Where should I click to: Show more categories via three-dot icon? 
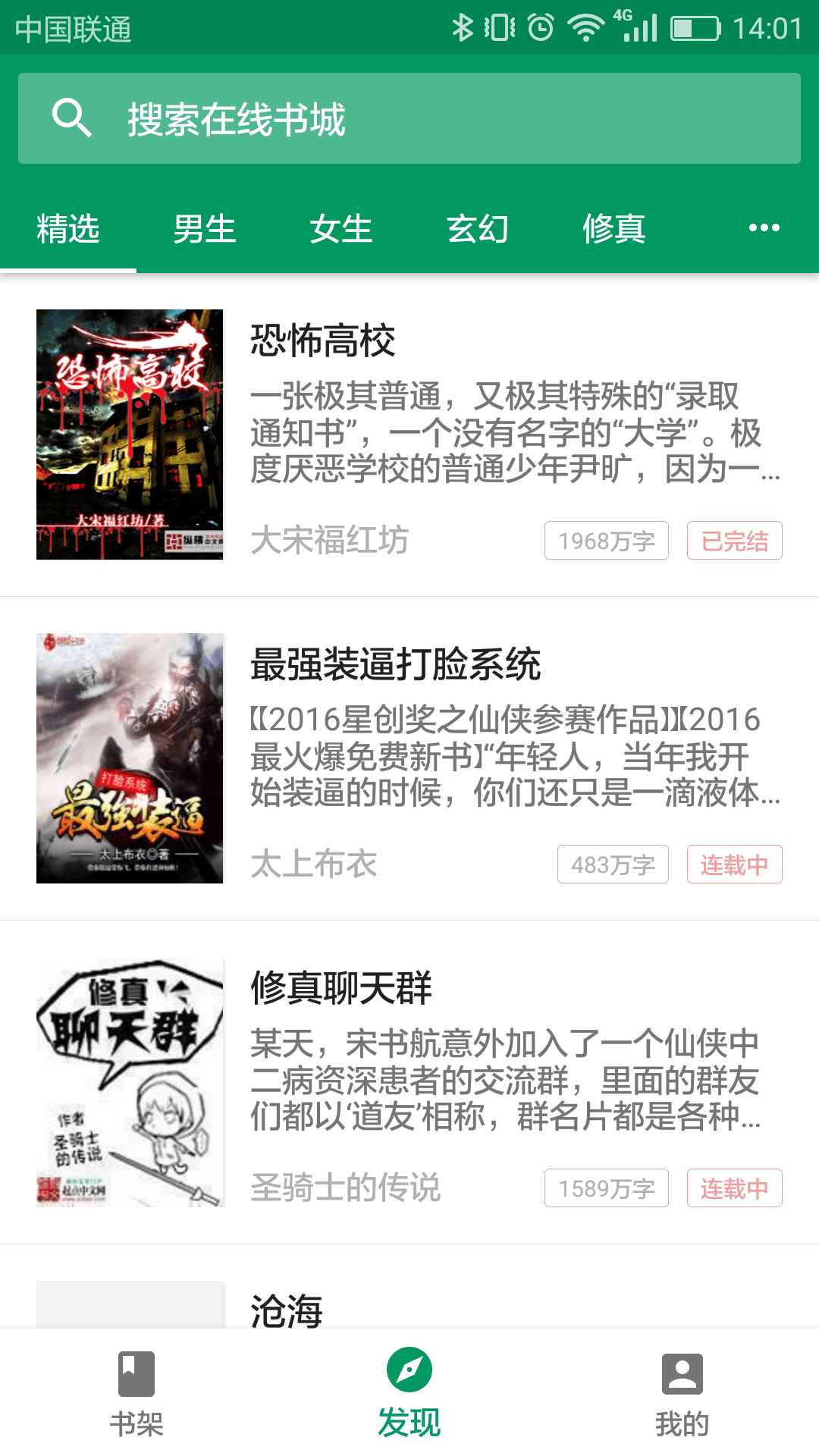pyautogui.click(x=764, y=228)
